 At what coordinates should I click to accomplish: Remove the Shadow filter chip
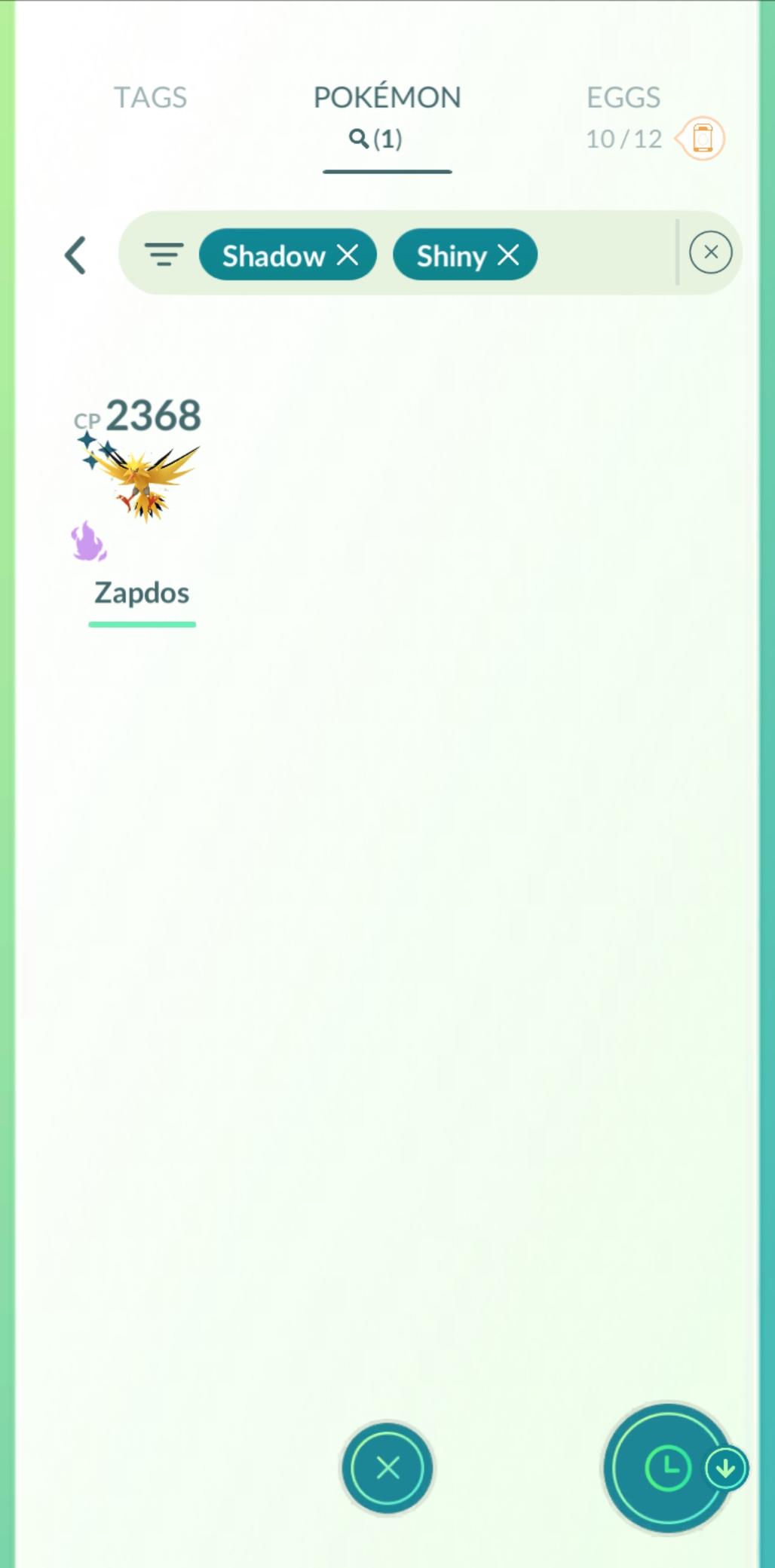coord(348,255)
